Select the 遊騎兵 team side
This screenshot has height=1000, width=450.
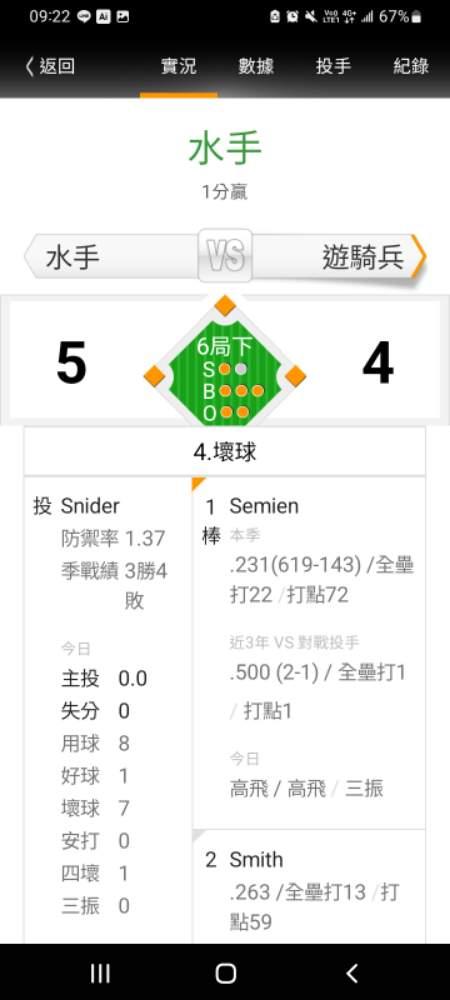click(339, 258)
